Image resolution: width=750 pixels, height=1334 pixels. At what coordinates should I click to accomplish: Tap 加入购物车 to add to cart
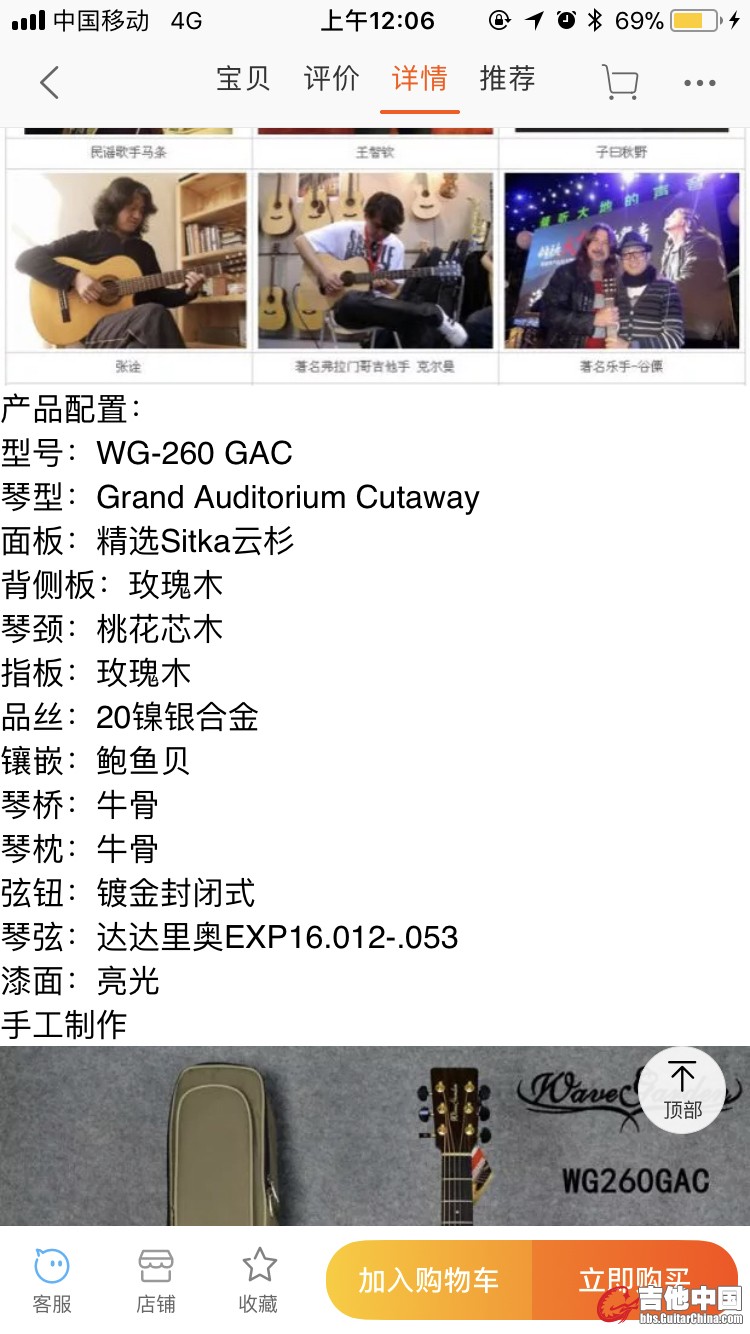click(429, 1280)
